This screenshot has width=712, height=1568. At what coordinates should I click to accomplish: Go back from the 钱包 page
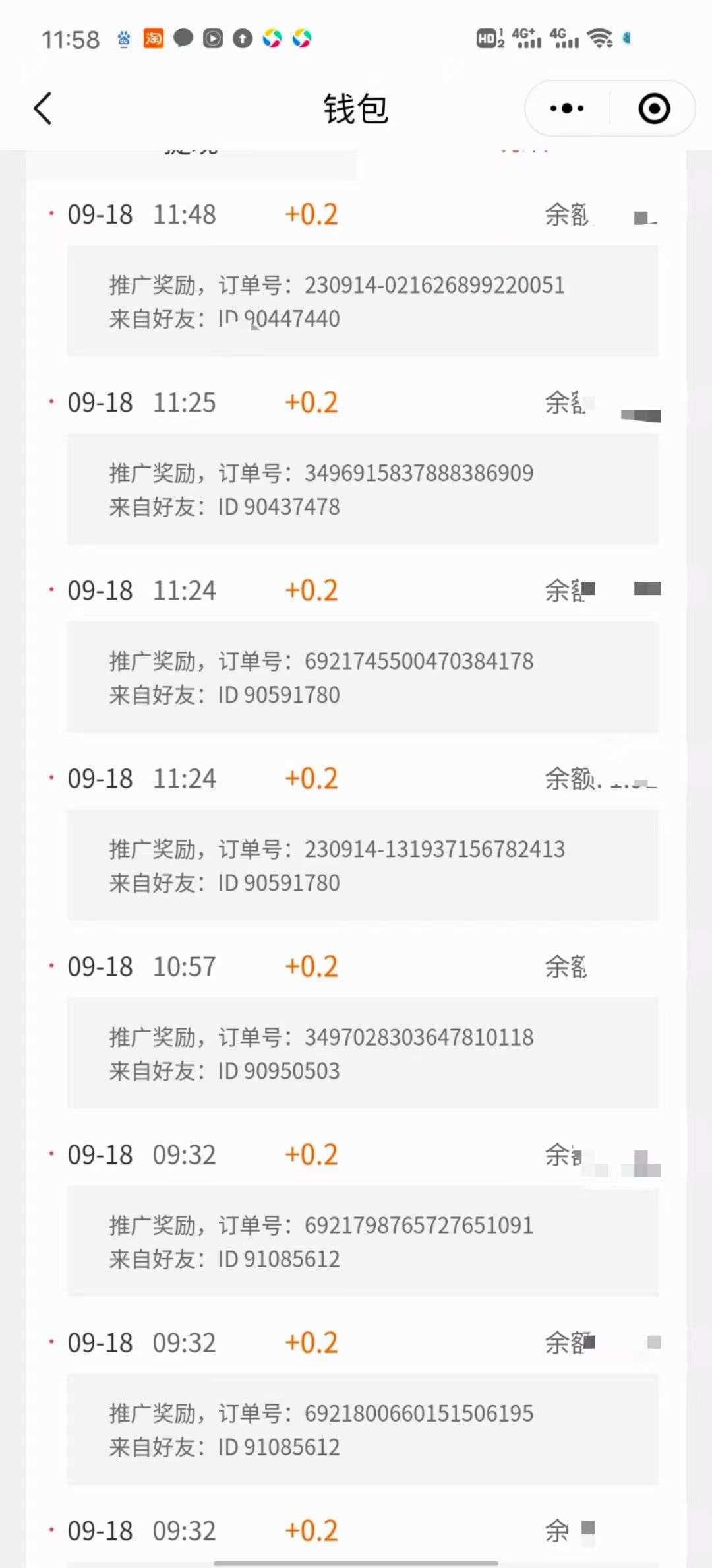tap(43, 109)
